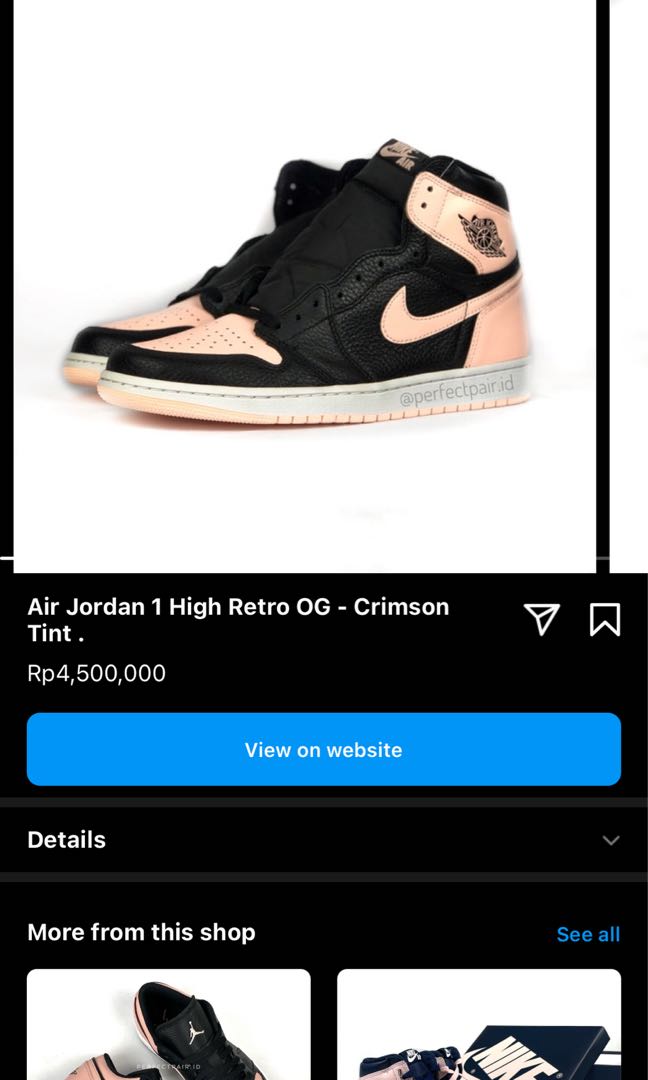Viewport: 648px width, 1080px height.
Task: Save the product with bookmark icon
Action: [604, 620]
